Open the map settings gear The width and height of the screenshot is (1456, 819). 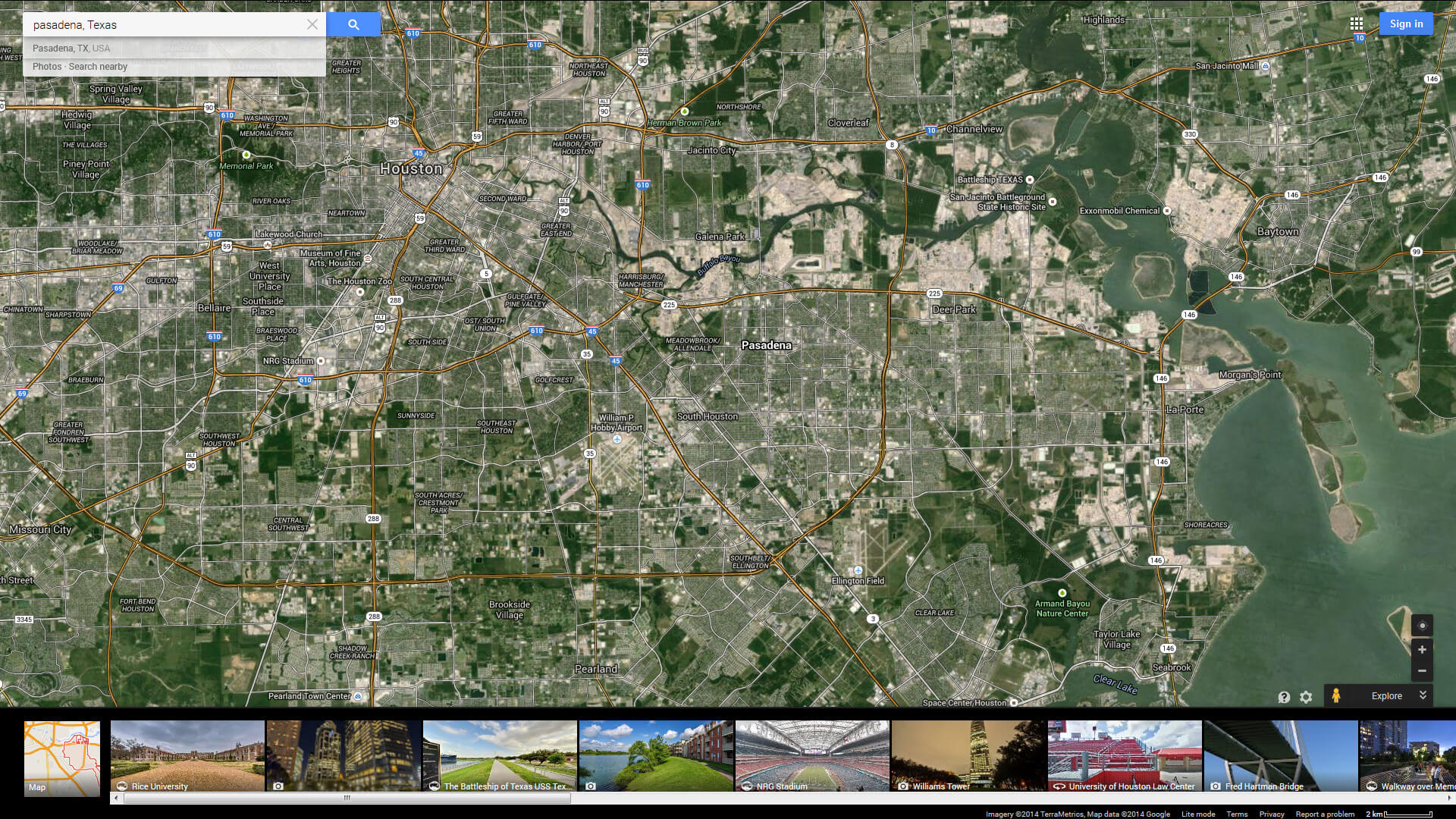[1306, 697]
